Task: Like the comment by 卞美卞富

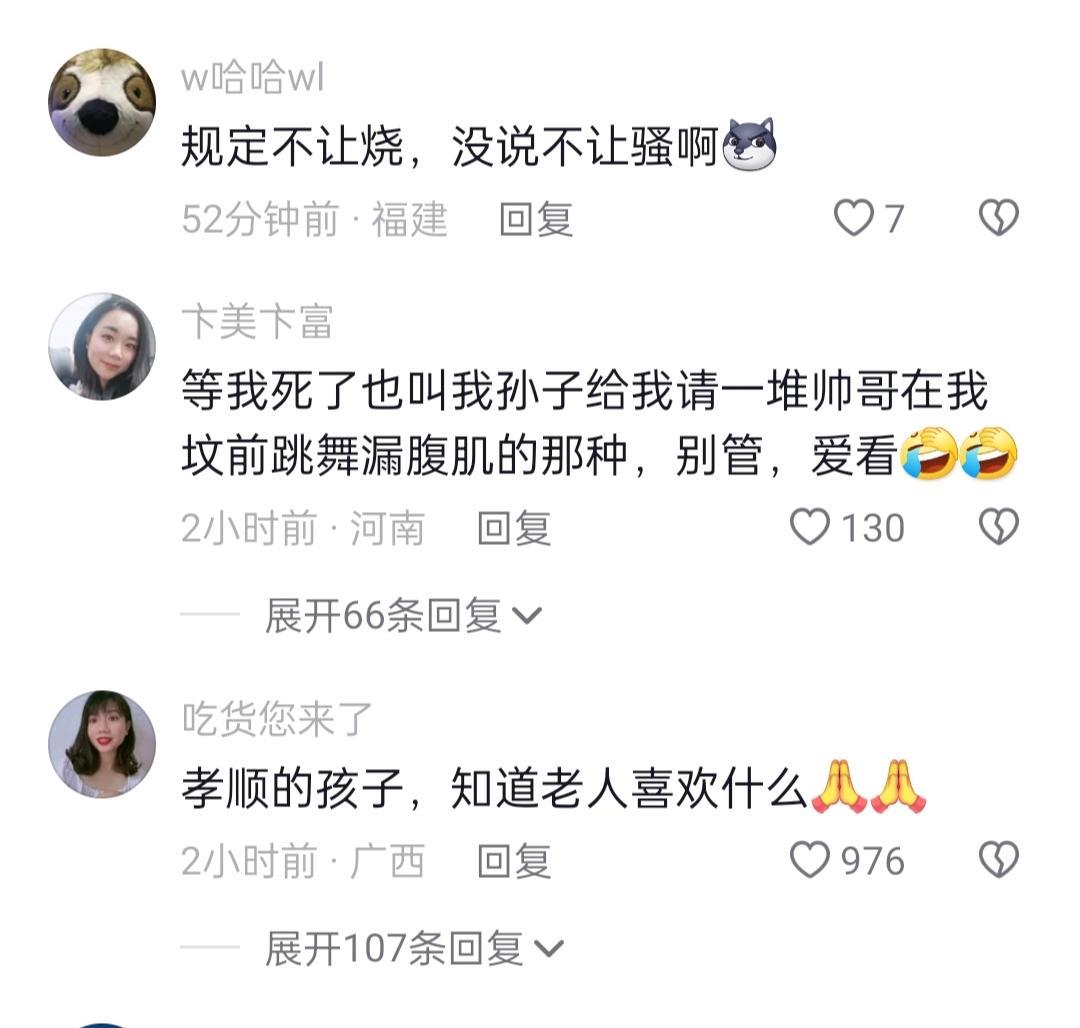Action: coord(811,527)
